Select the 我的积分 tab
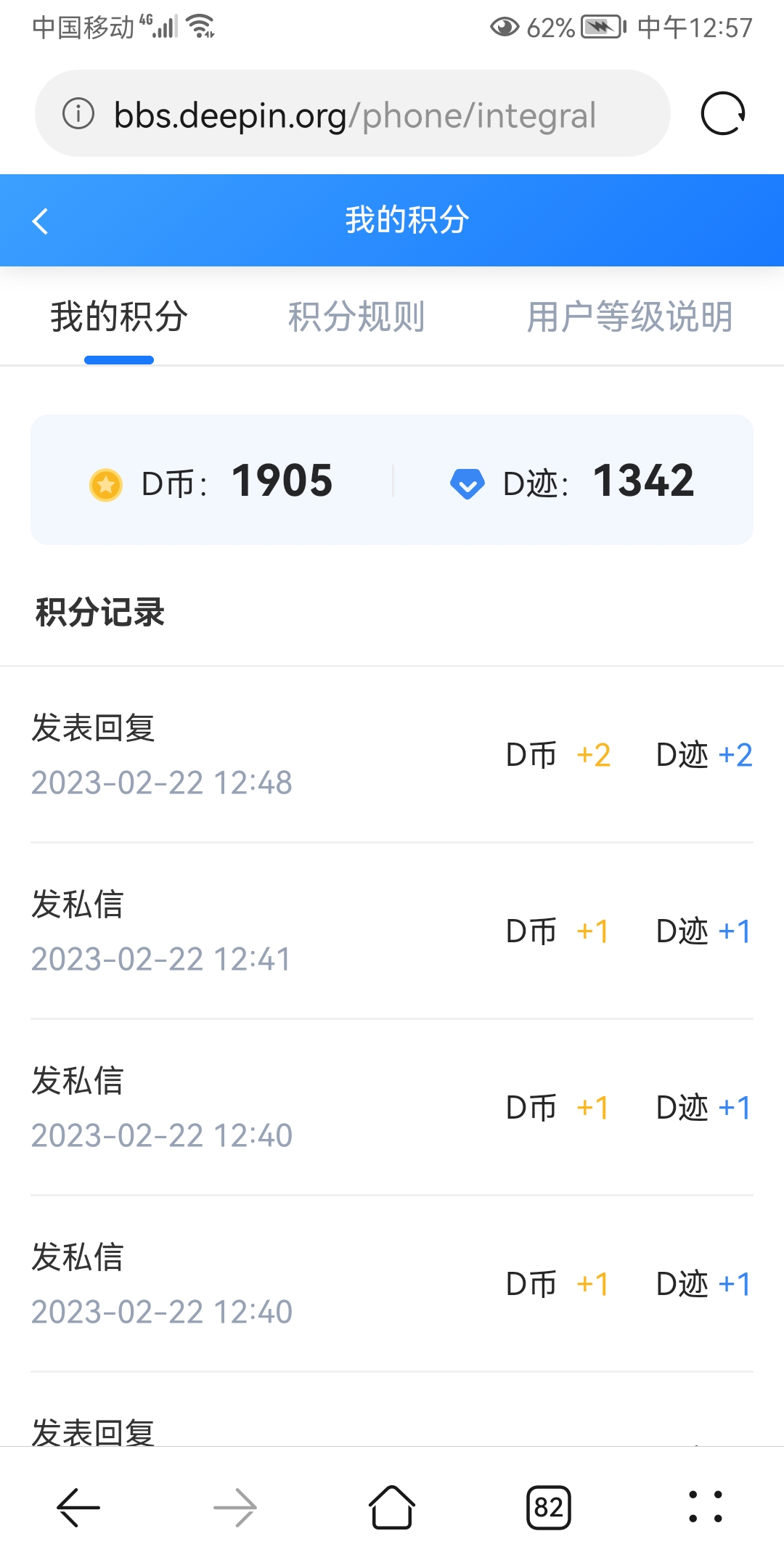This screenshot has width=784, height=1568. point(118,316)
